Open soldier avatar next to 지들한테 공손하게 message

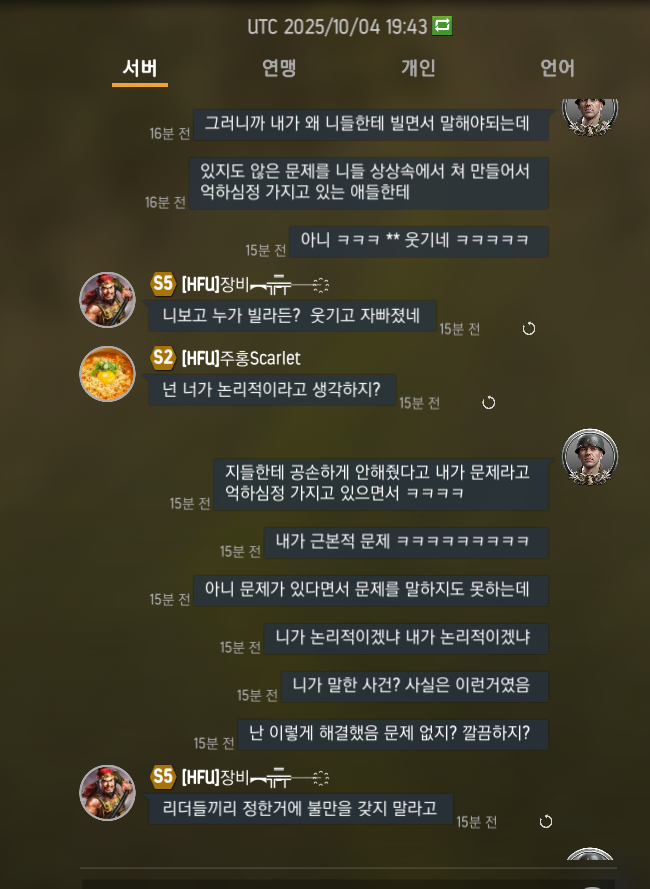click(x=590, y=457)
